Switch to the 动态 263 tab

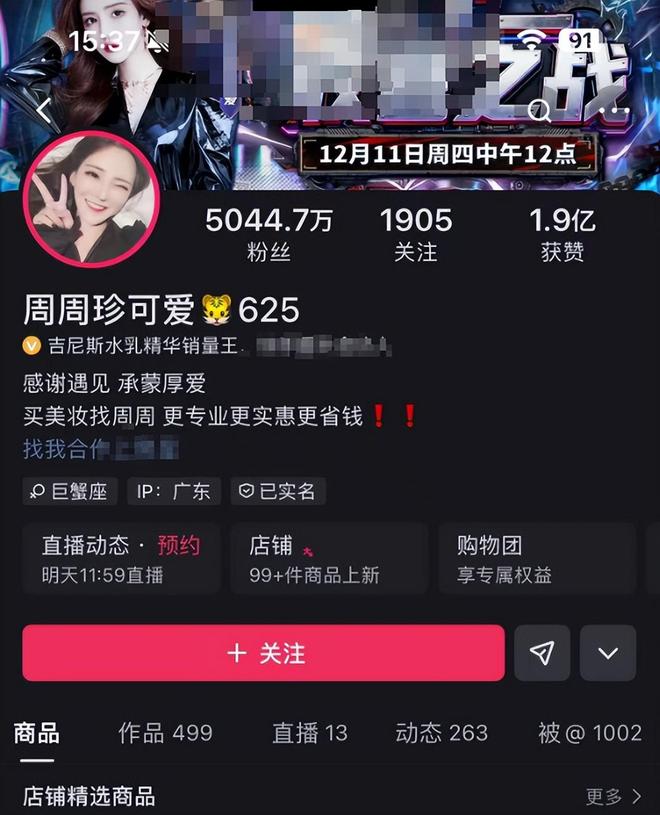tap(441, 733)
